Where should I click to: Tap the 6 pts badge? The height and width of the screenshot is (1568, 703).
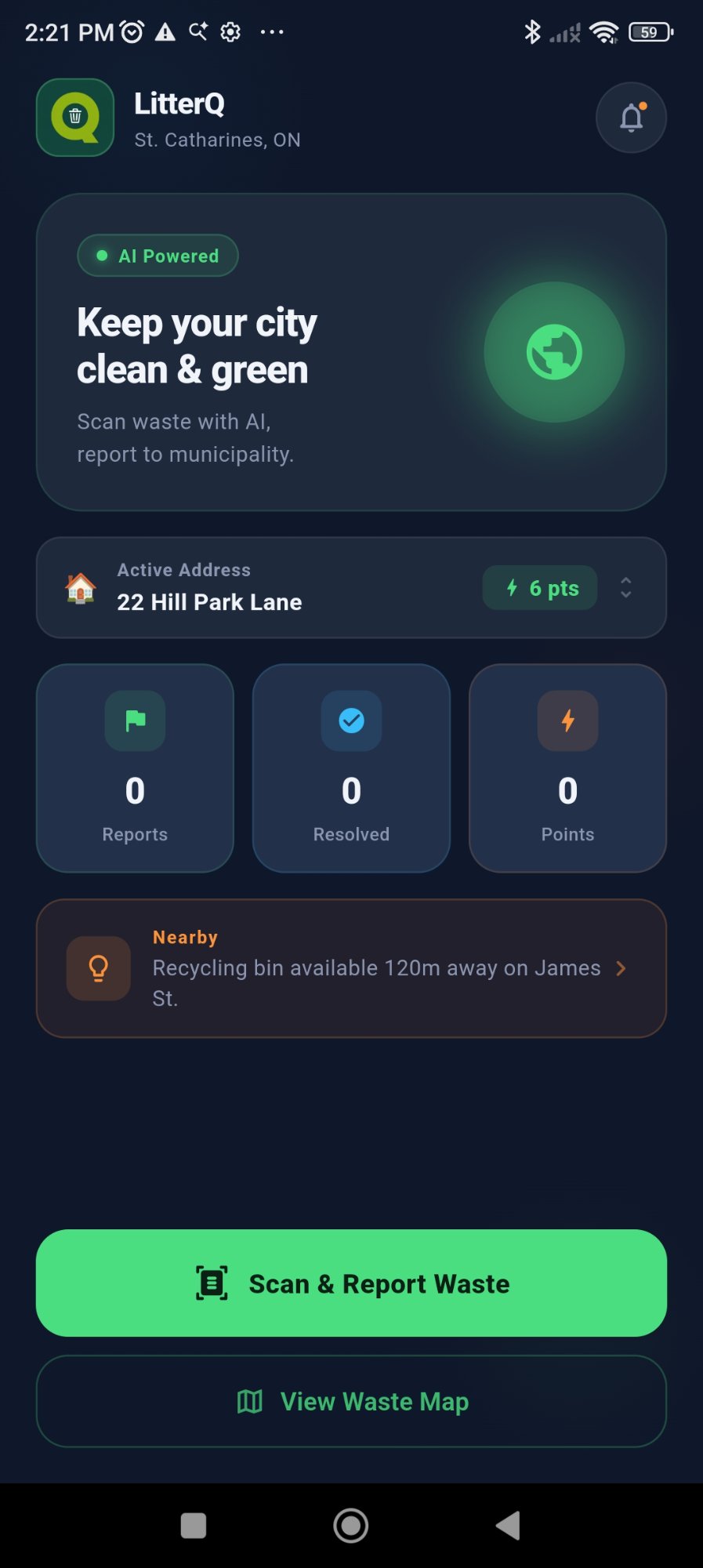coord(539,588)
